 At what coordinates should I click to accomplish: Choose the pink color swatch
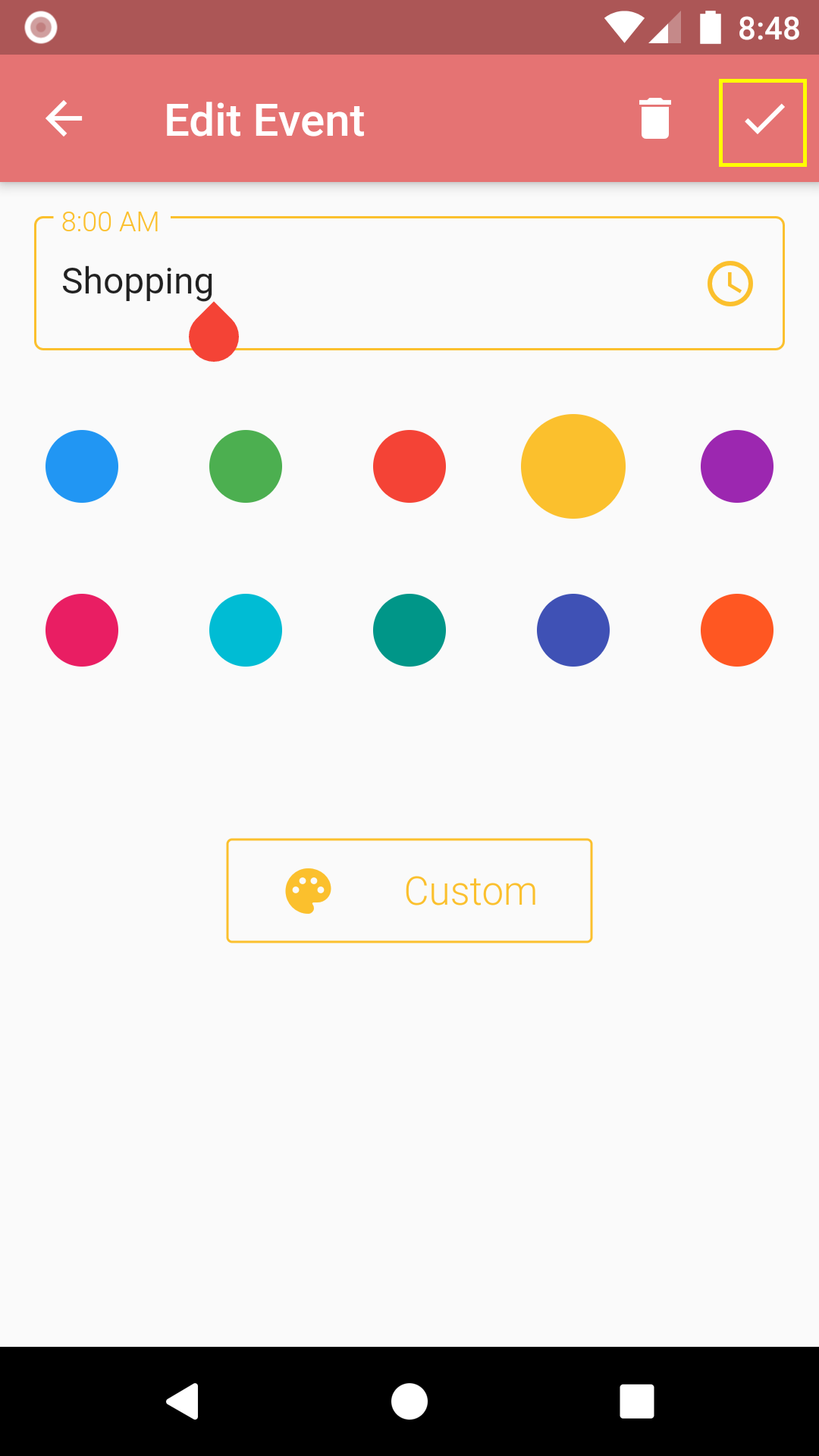coord(82,630)
